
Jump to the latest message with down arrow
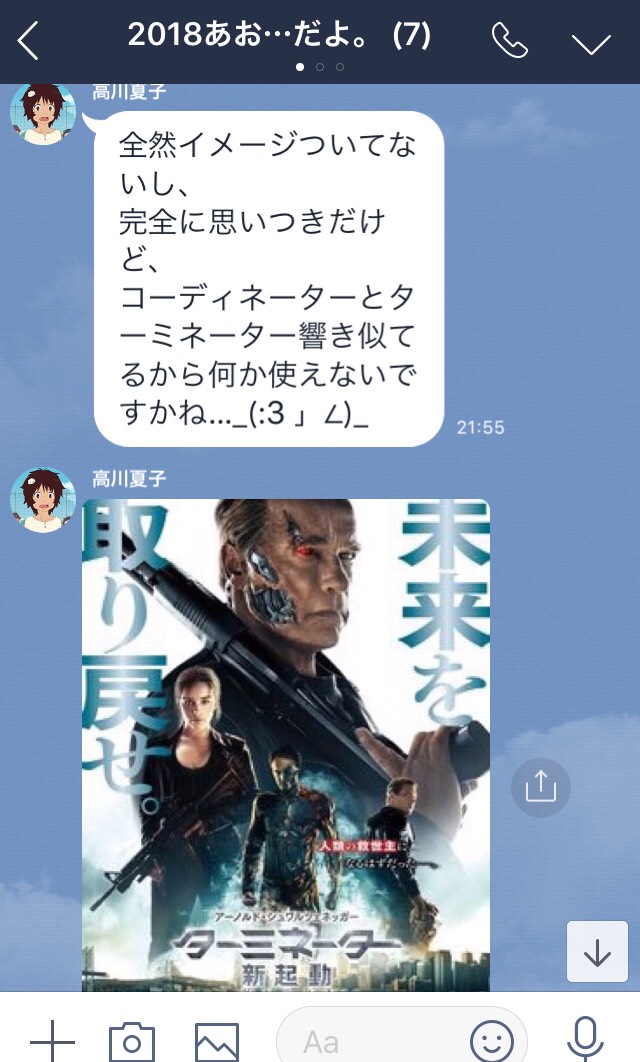pos(597,953)
